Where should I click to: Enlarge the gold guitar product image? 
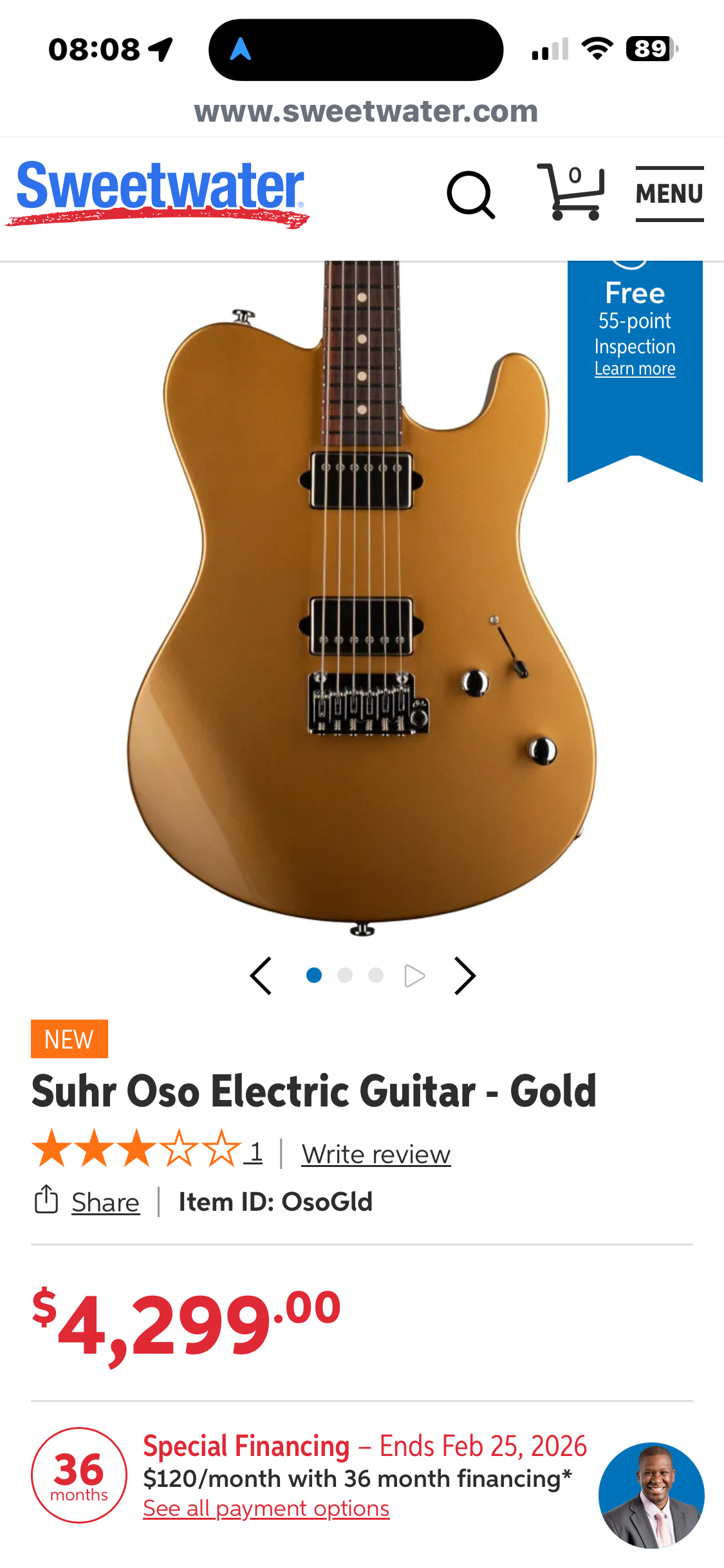click(x=360, y=599)
